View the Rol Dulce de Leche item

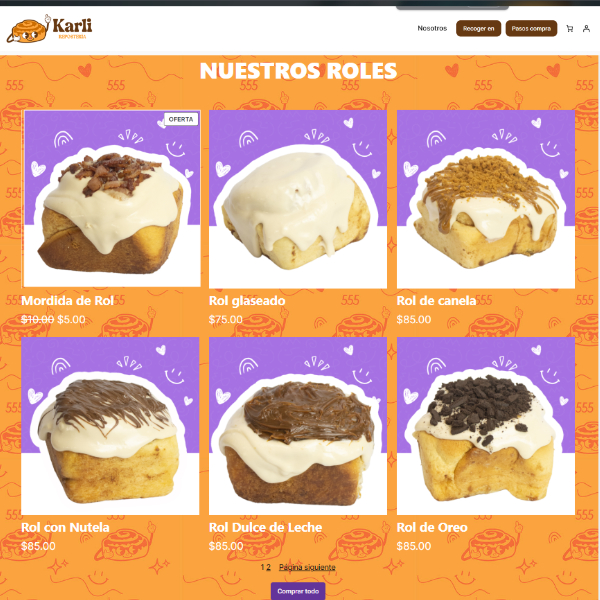298,427
